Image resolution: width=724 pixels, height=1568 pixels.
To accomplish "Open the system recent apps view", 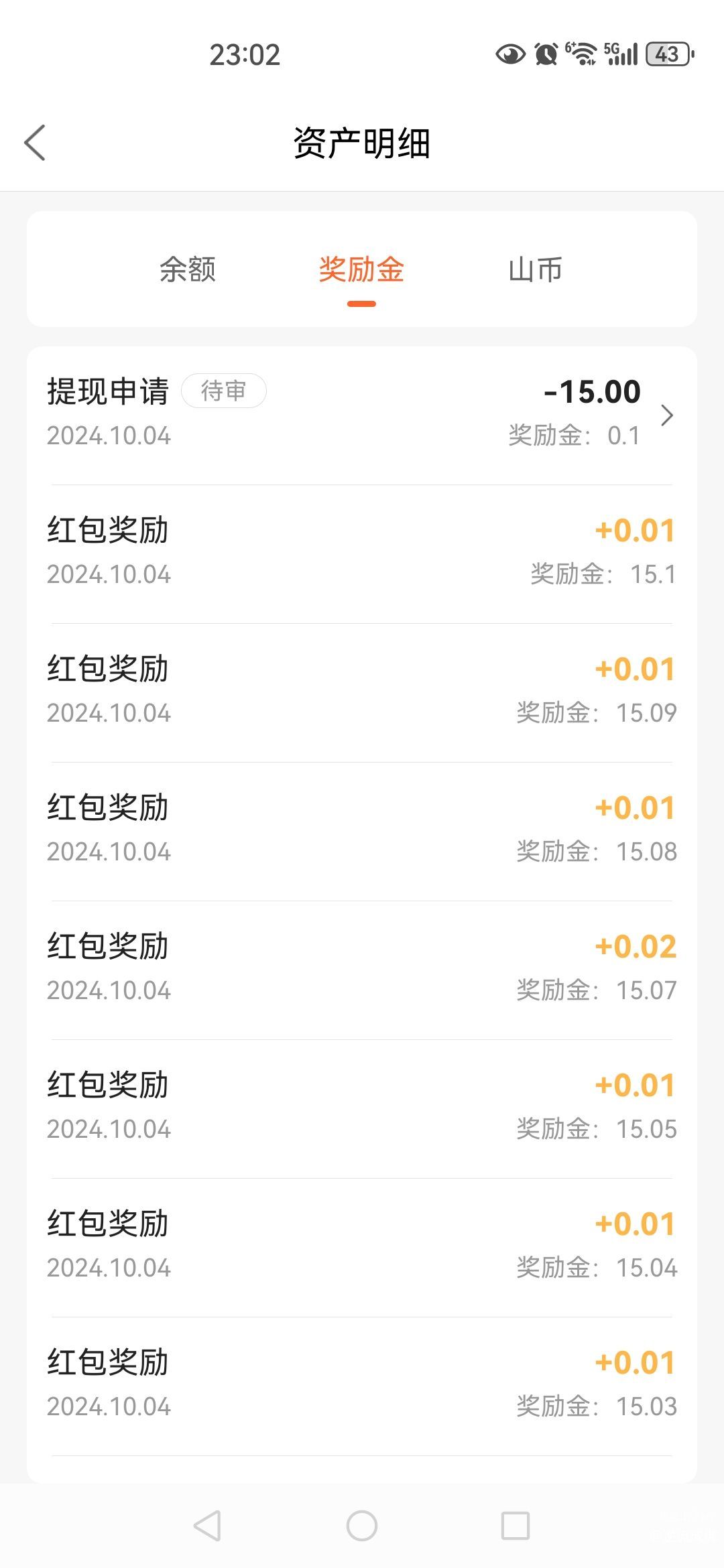I will pyautogui.click(x=516, y=1526).
